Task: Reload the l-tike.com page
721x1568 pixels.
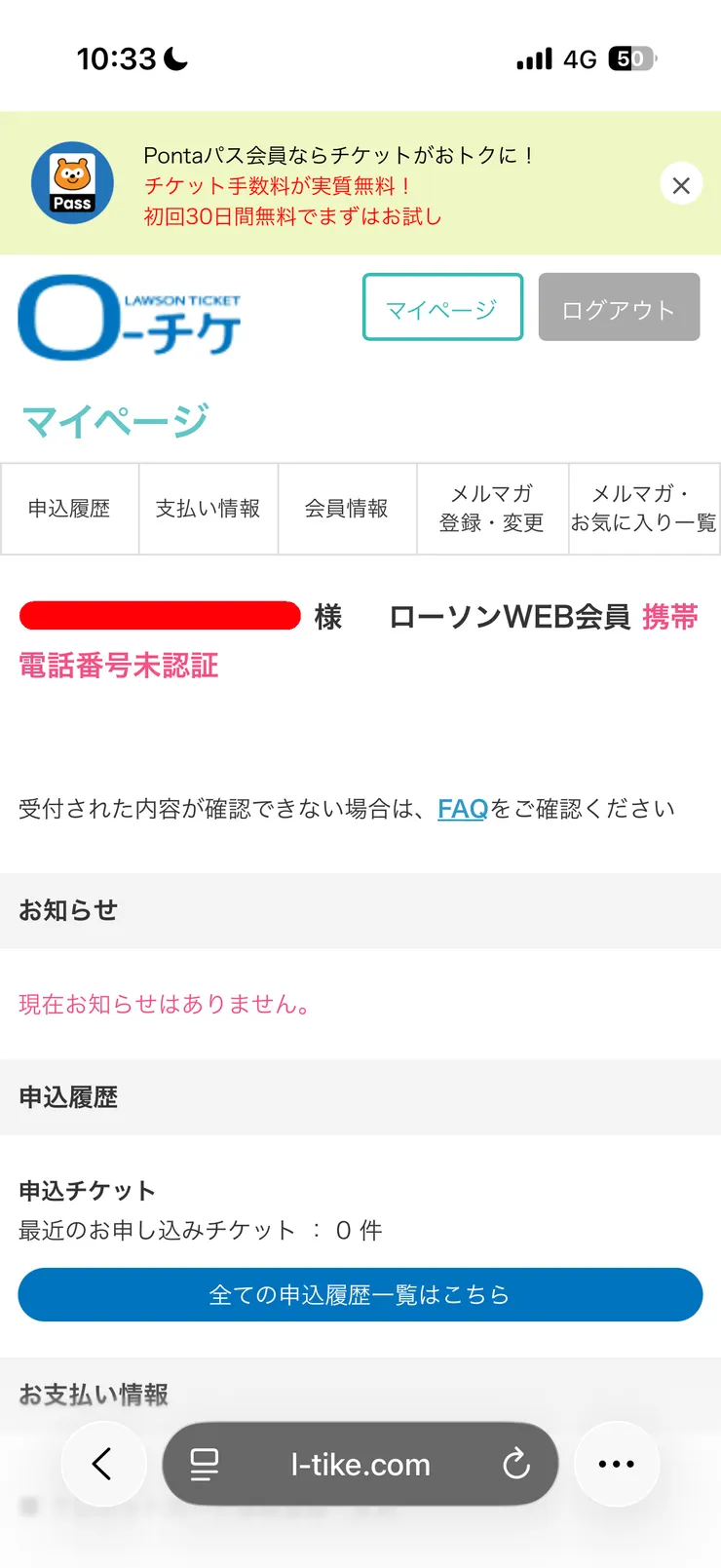Action: (515, 1464)
